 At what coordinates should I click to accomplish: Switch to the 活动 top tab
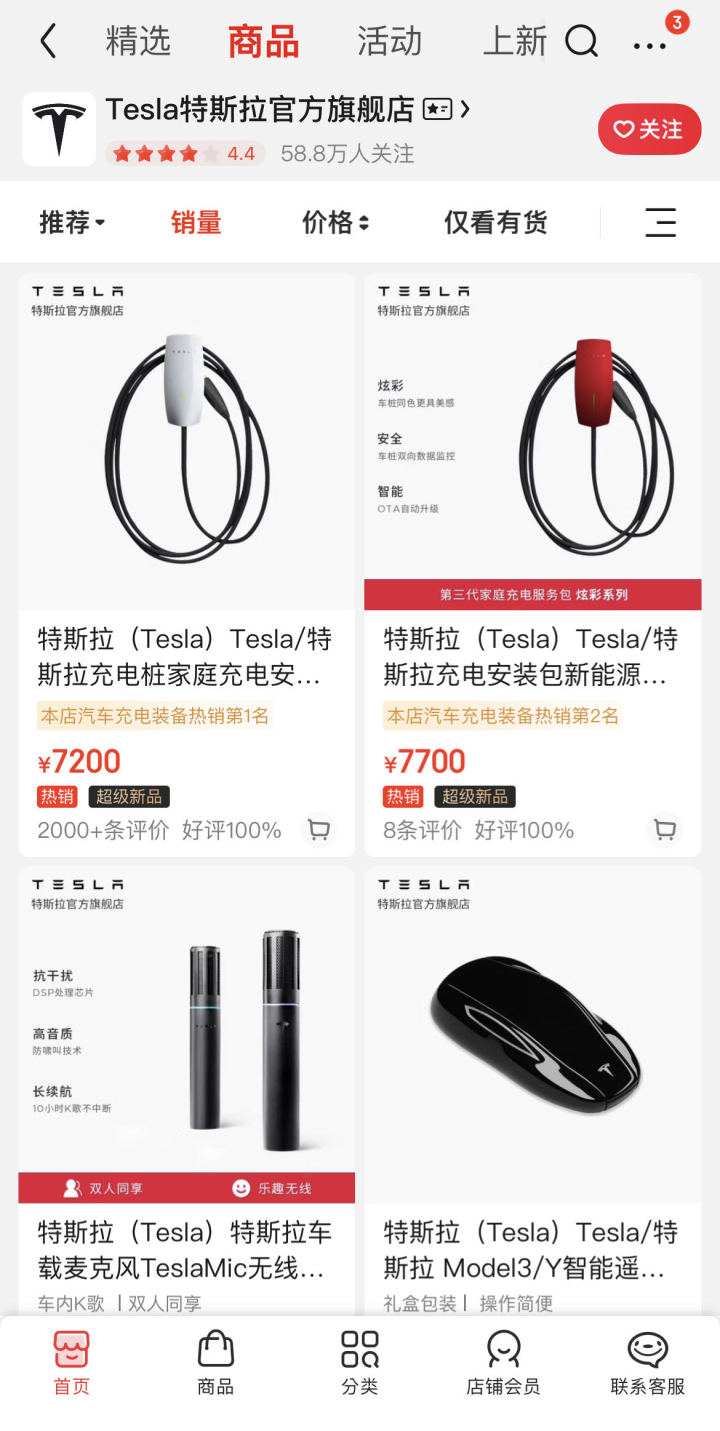[x=390, y=41]
